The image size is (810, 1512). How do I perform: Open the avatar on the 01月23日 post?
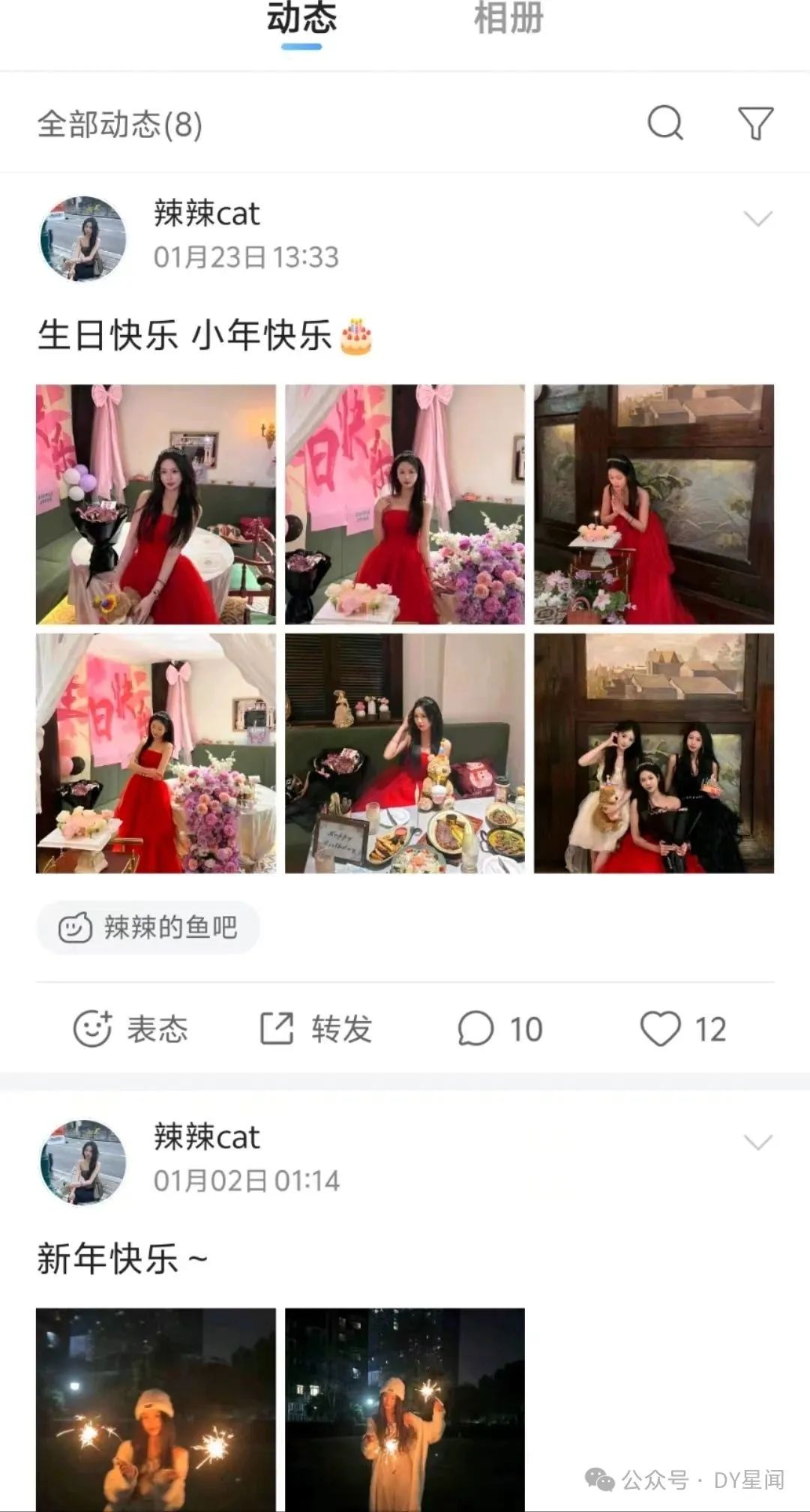pos(82,238)
